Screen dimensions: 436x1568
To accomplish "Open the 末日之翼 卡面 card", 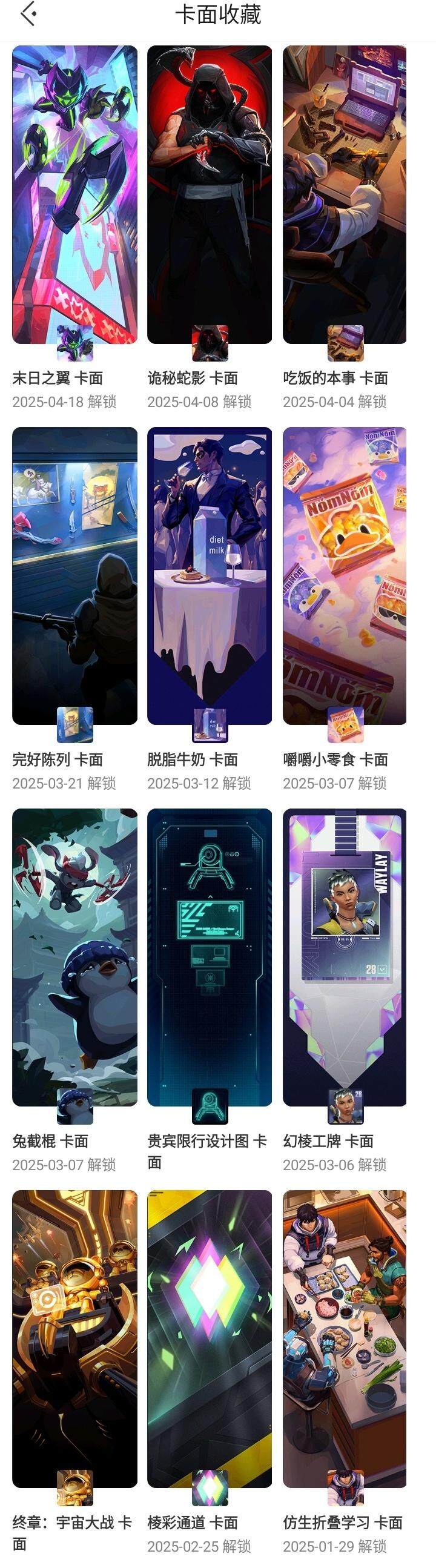I will point(74,195).
